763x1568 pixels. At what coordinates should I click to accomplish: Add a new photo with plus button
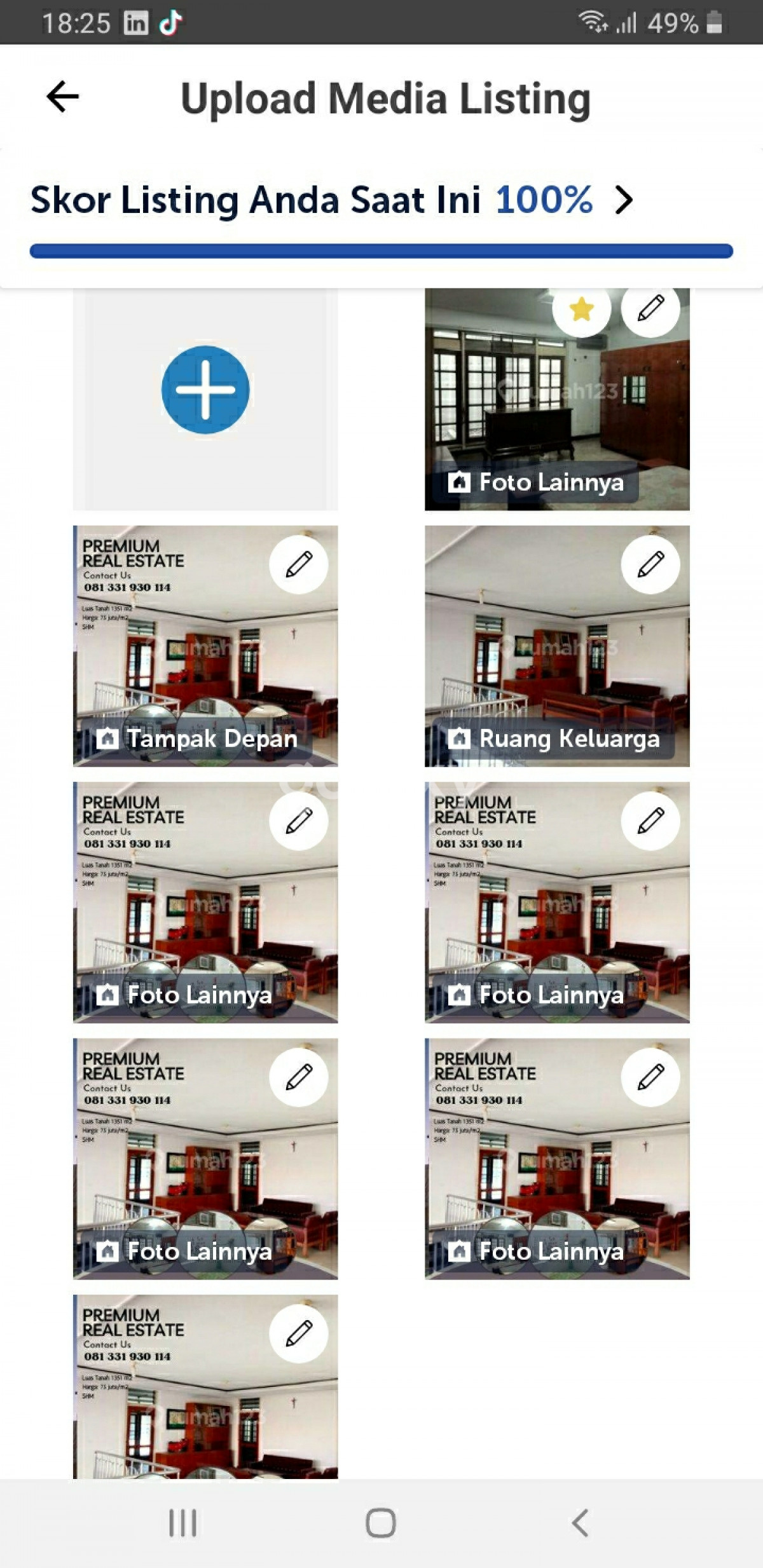pyautogui.click(x=205, y=390)
